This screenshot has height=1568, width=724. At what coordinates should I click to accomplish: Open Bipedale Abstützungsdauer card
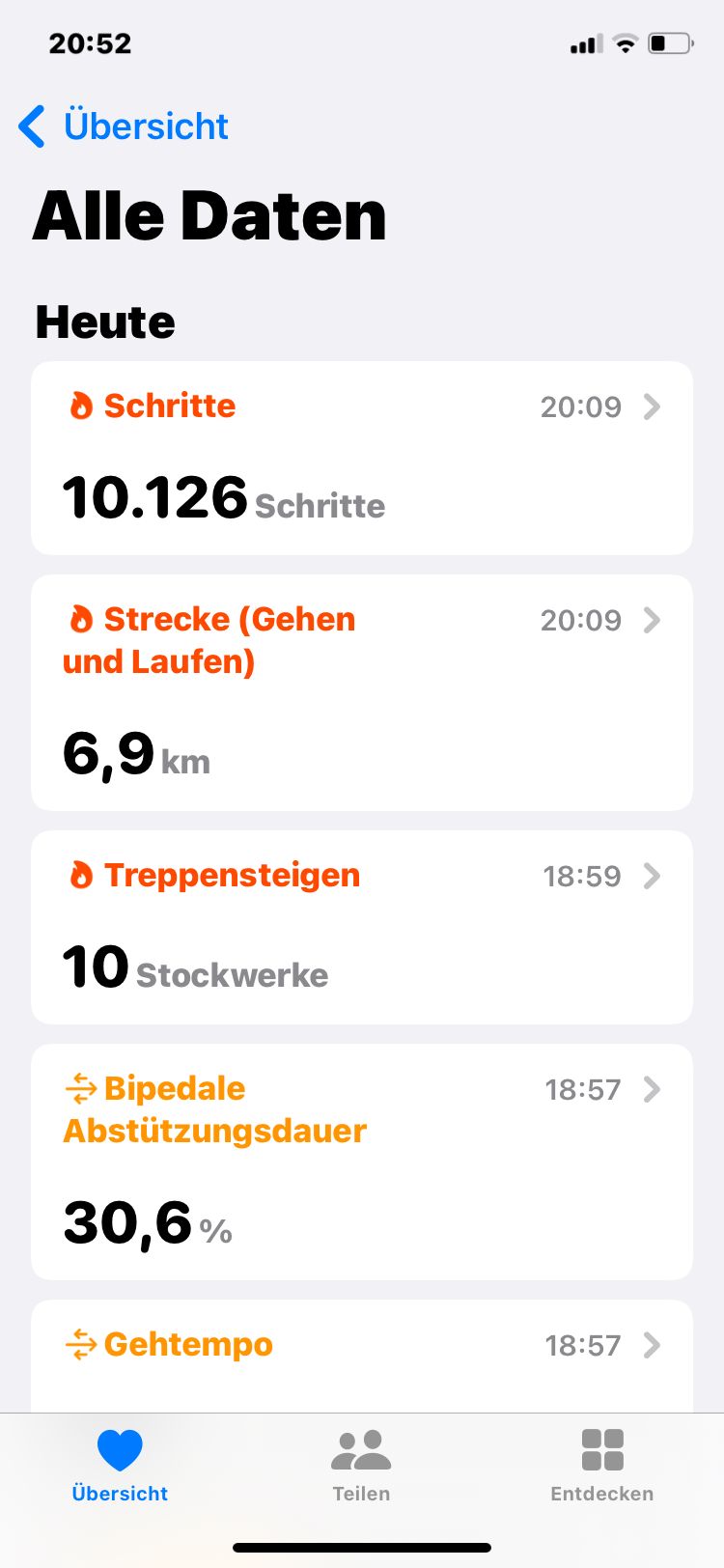coord(361,1162)
